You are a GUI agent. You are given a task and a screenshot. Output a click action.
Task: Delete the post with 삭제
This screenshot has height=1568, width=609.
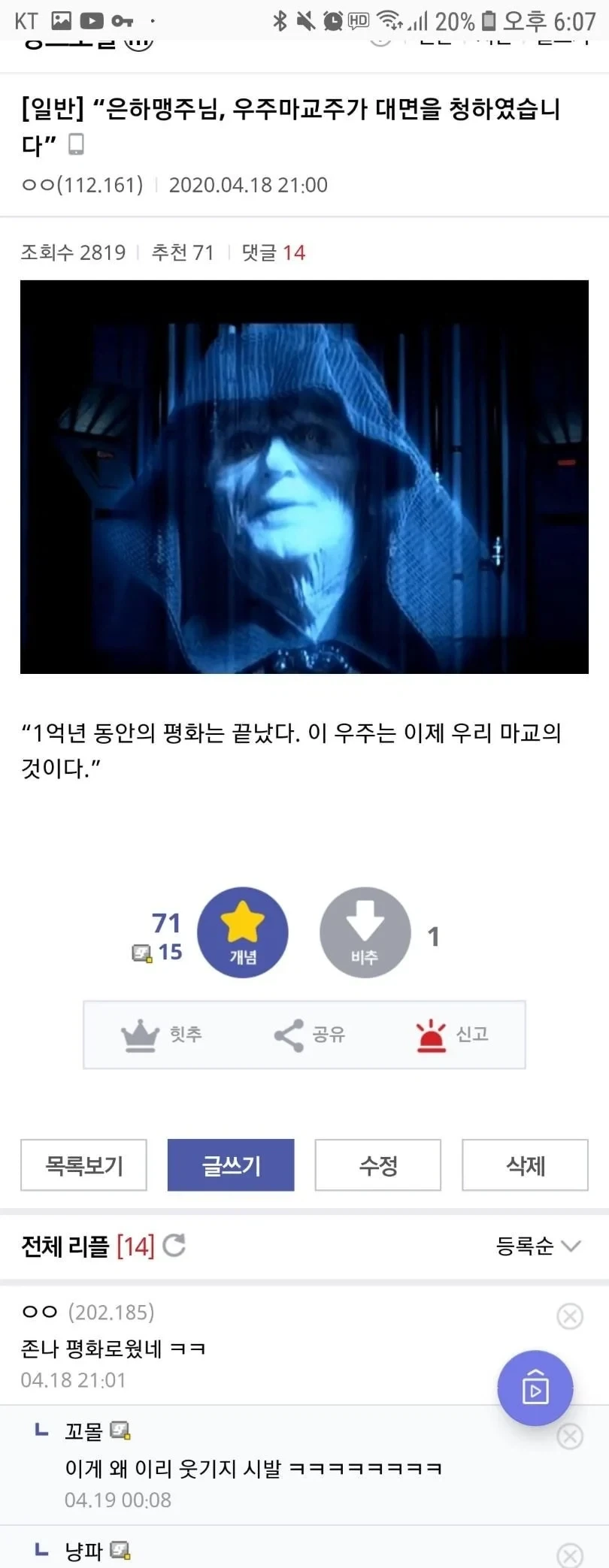pyautogui.click(x=525, y=1165)
